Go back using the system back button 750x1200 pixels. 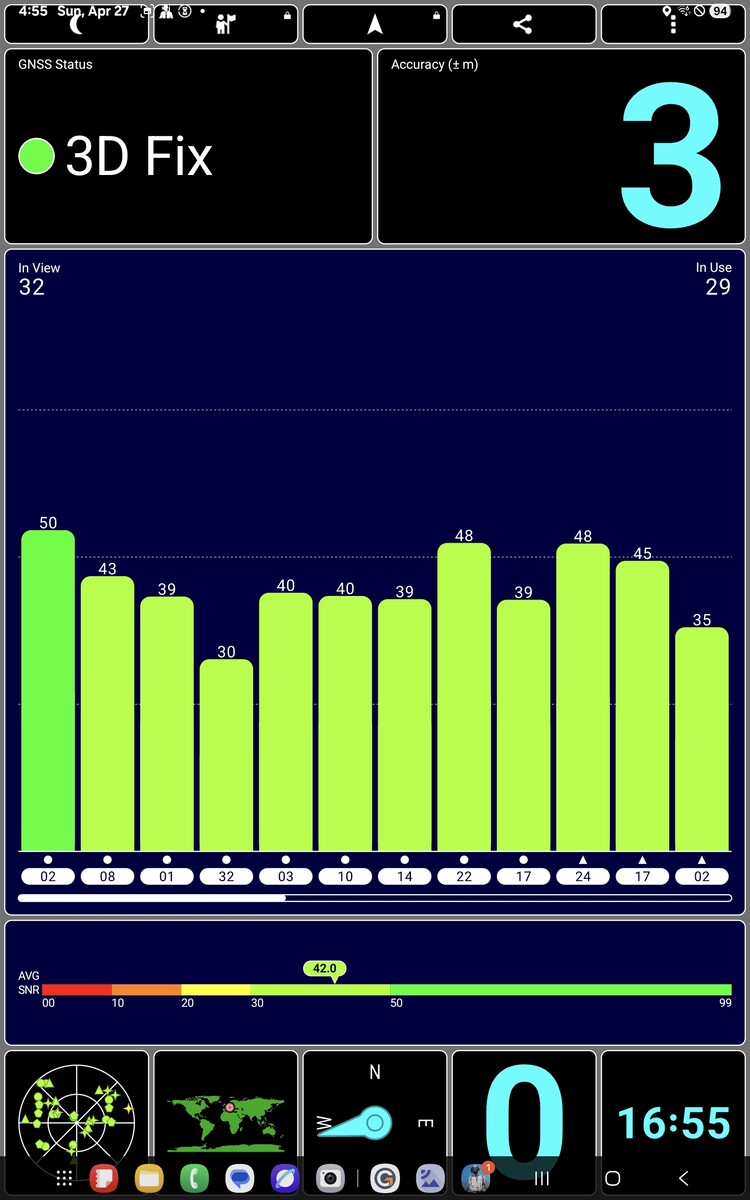[x=684, y=1179]
